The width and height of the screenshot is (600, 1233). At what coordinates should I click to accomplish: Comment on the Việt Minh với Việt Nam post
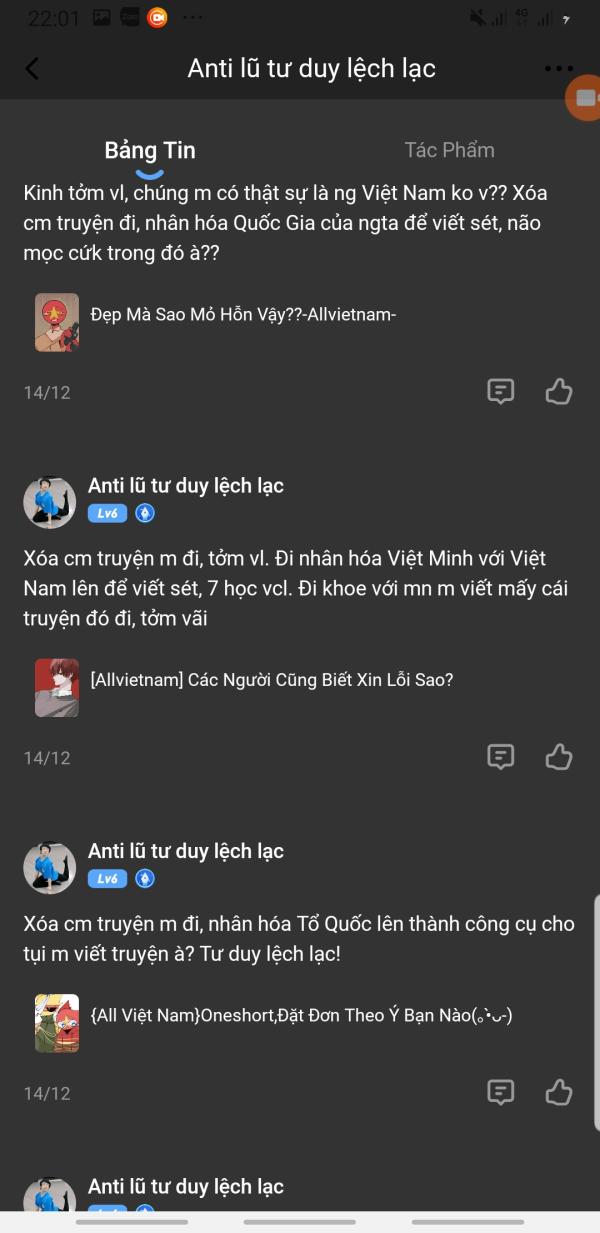501,757
